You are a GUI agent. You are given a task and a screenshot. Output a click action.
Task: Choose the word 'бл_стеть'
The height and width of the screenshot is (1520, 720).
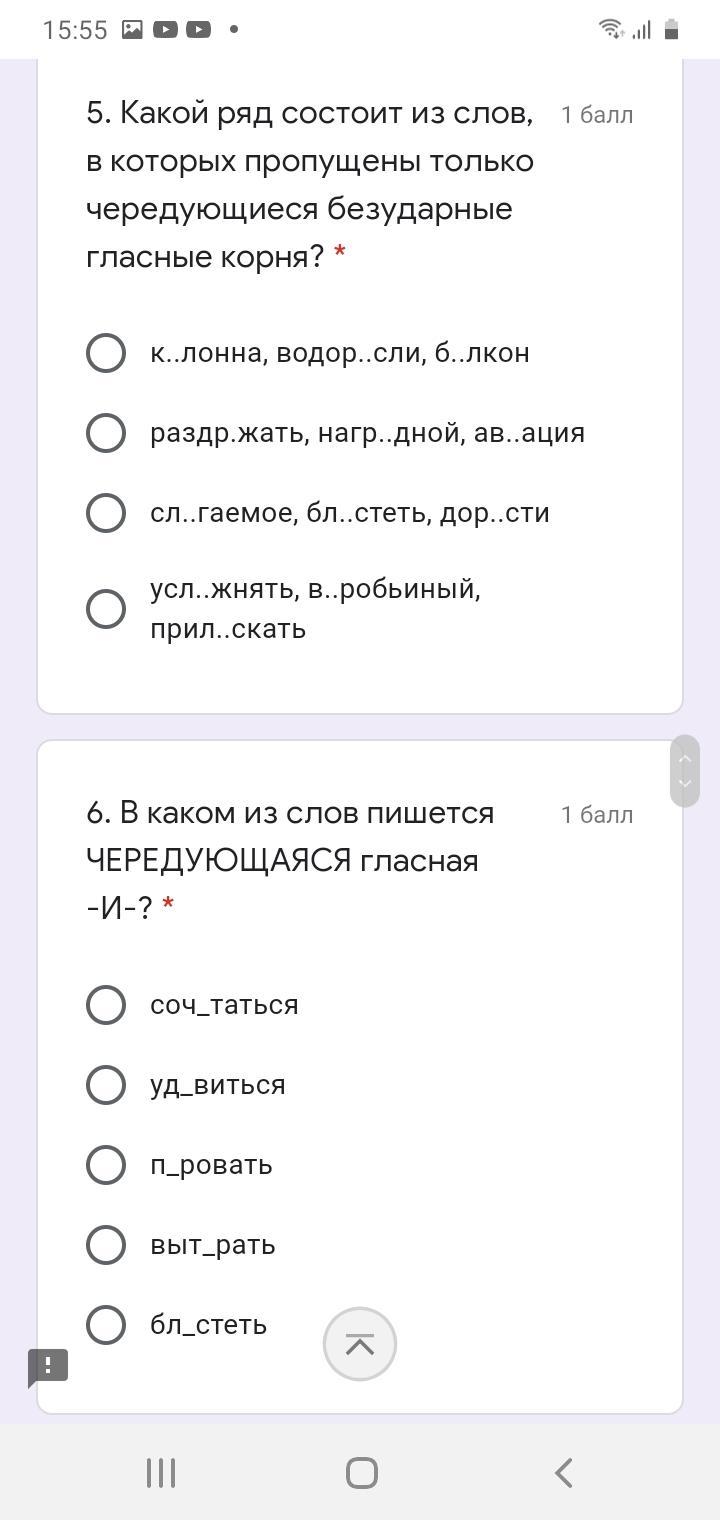(106, 1325)
